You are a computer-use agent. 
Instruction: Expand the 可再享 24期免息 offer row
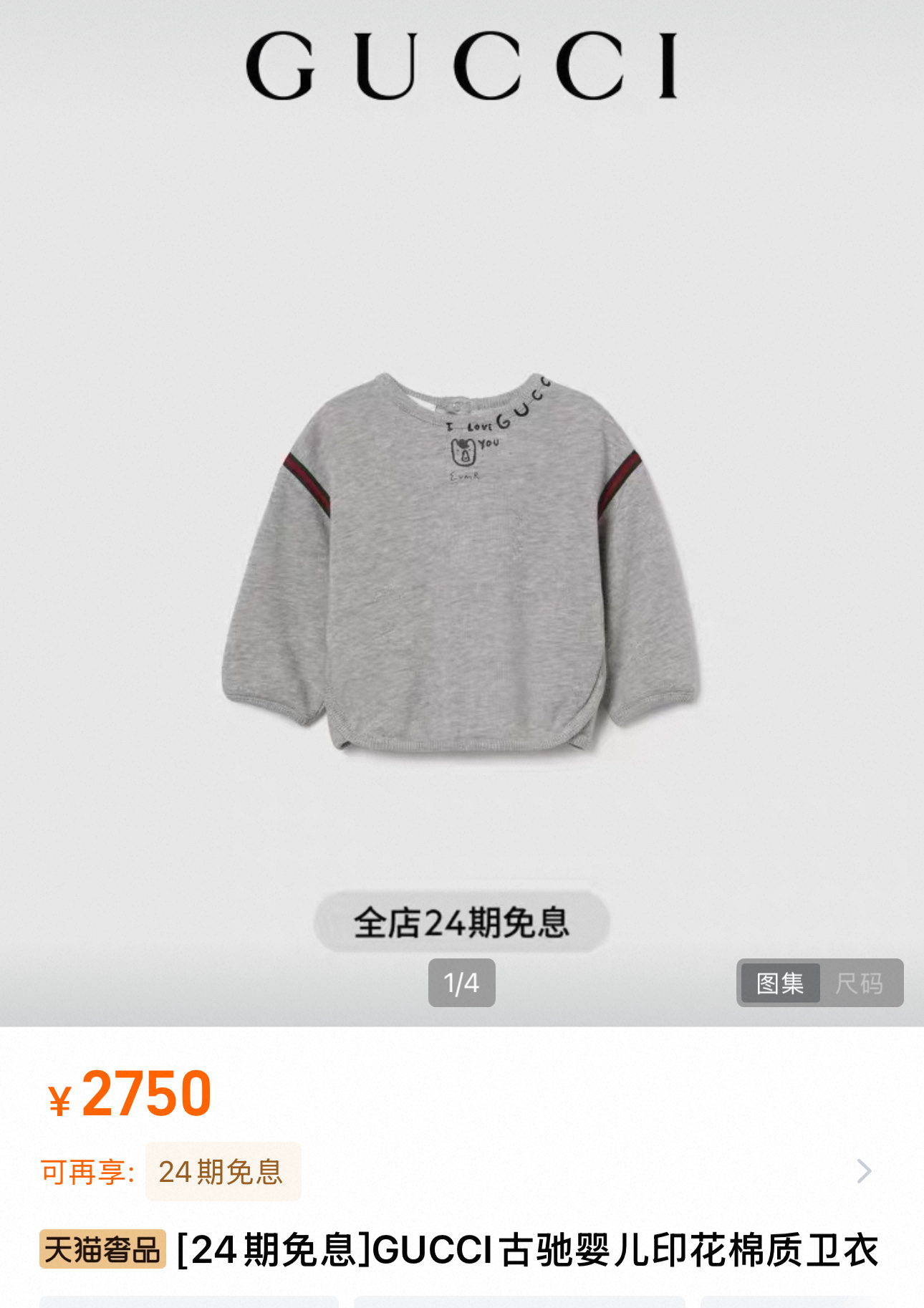(863, 1171)
